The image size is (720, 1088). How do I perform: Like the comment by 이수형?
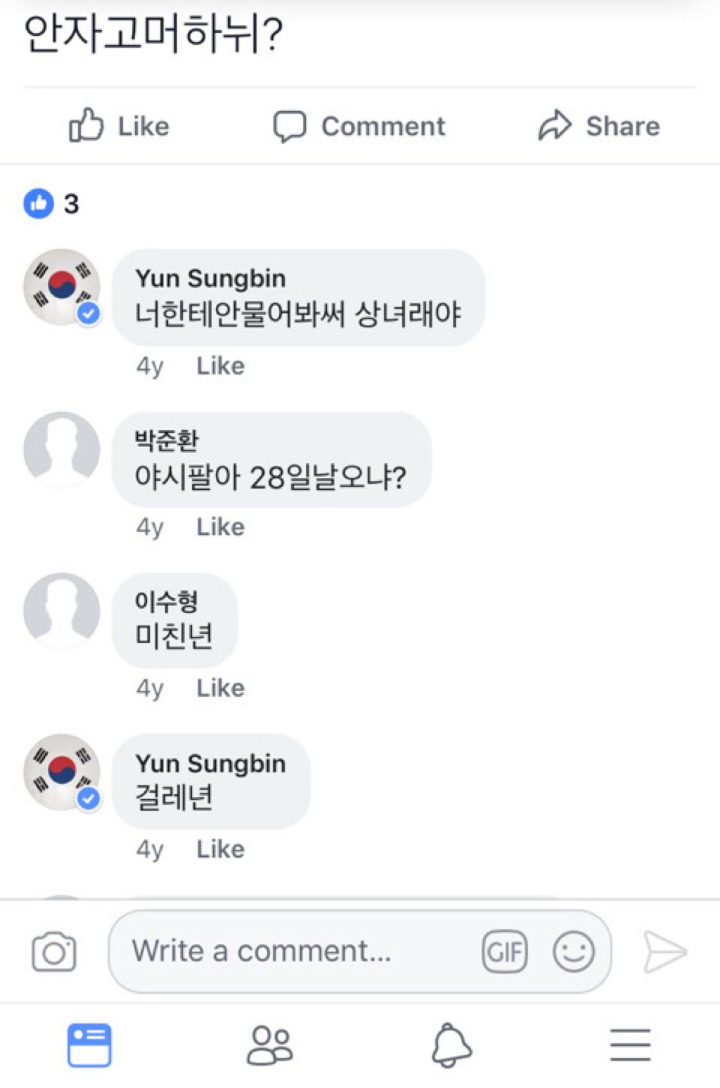pyautogui.click(x=220, y=687)
